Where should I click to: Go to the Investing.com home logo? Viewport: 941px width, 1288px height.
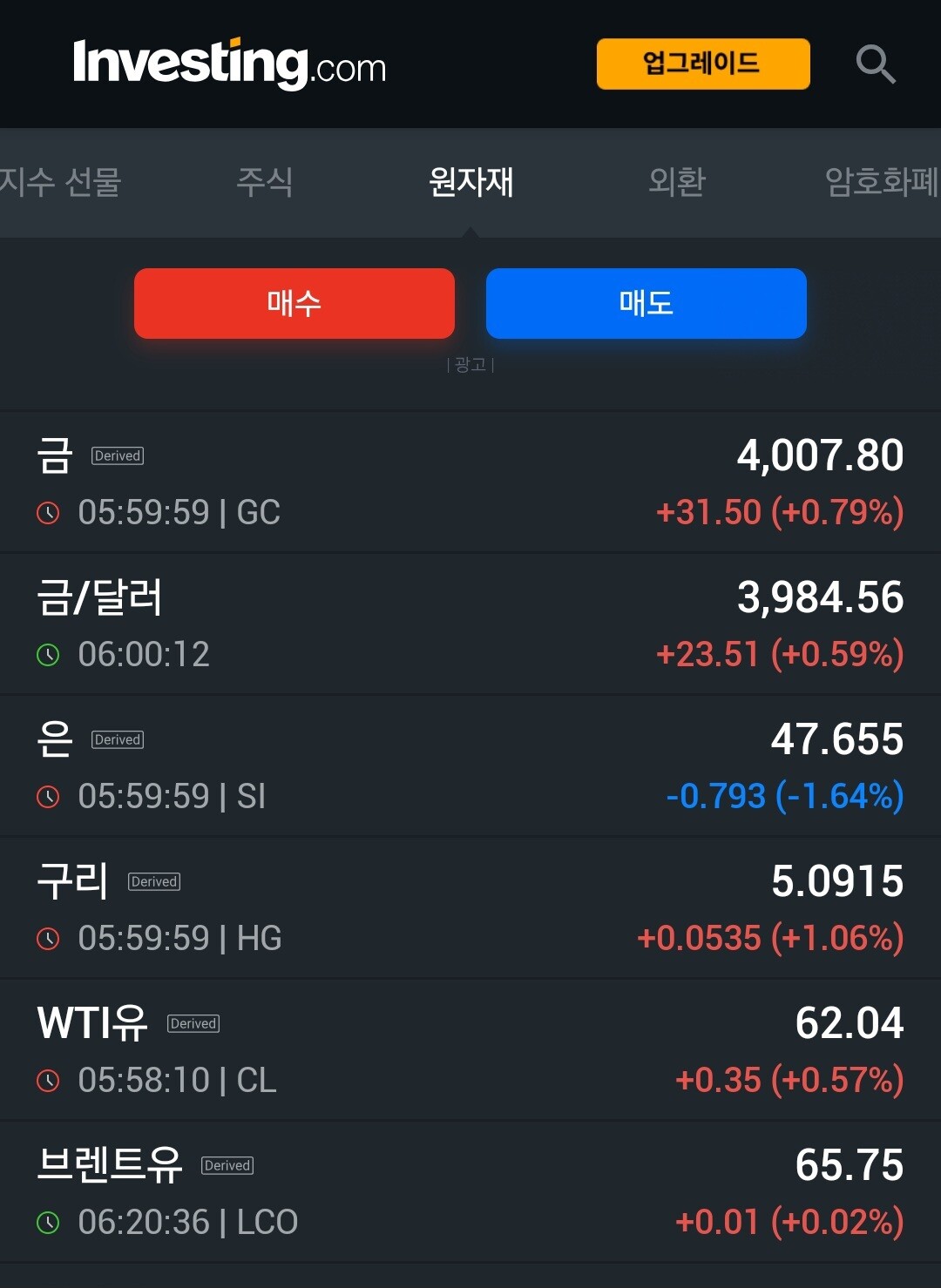(x=229, y=64)
